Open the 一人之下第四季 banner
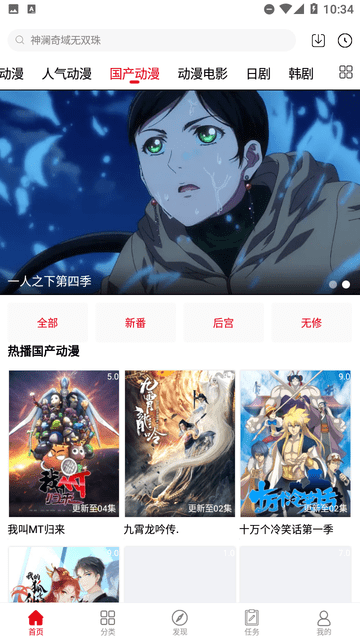This screenshot has height=640, width=360. coord(180,192)
